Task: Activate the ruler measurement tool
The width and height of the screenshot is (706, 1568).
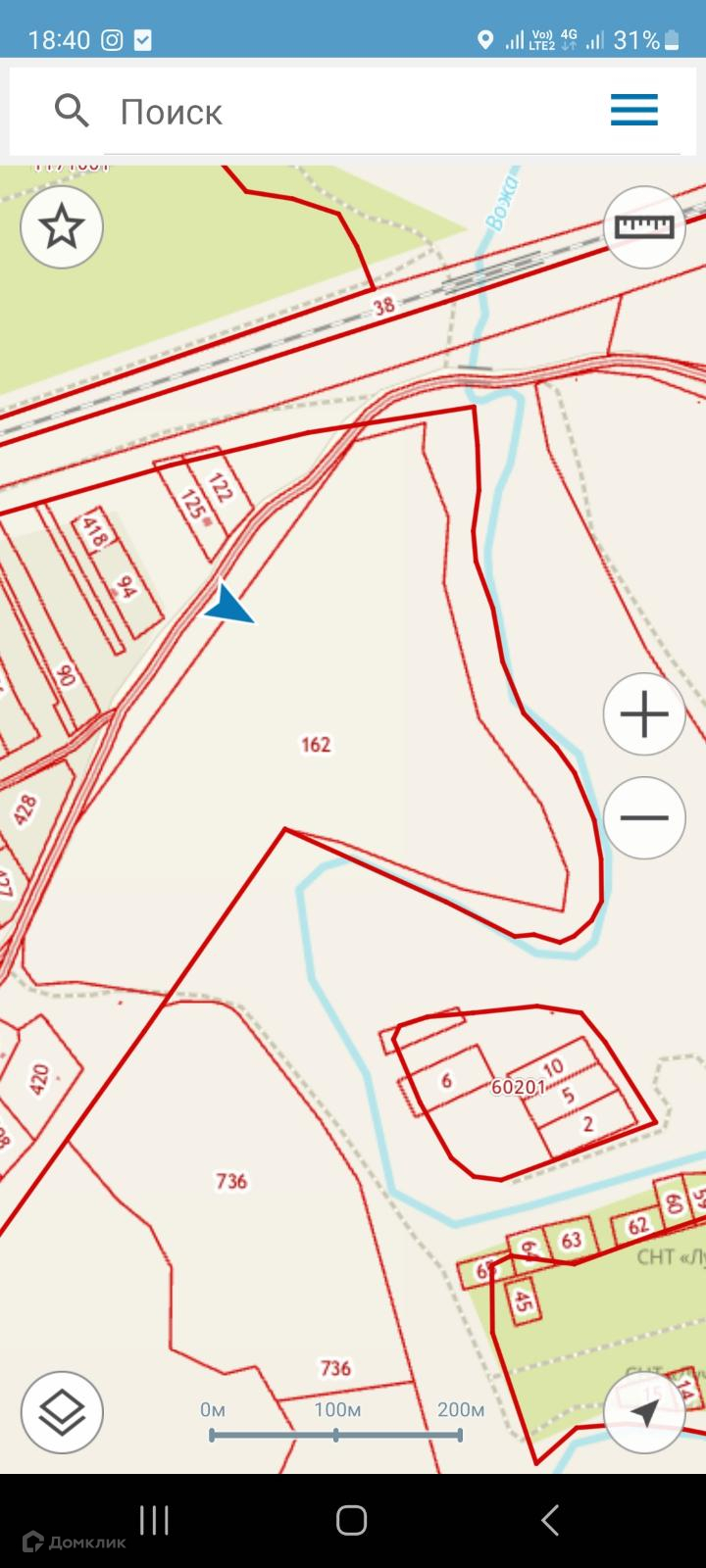Action: coord(644,227)
